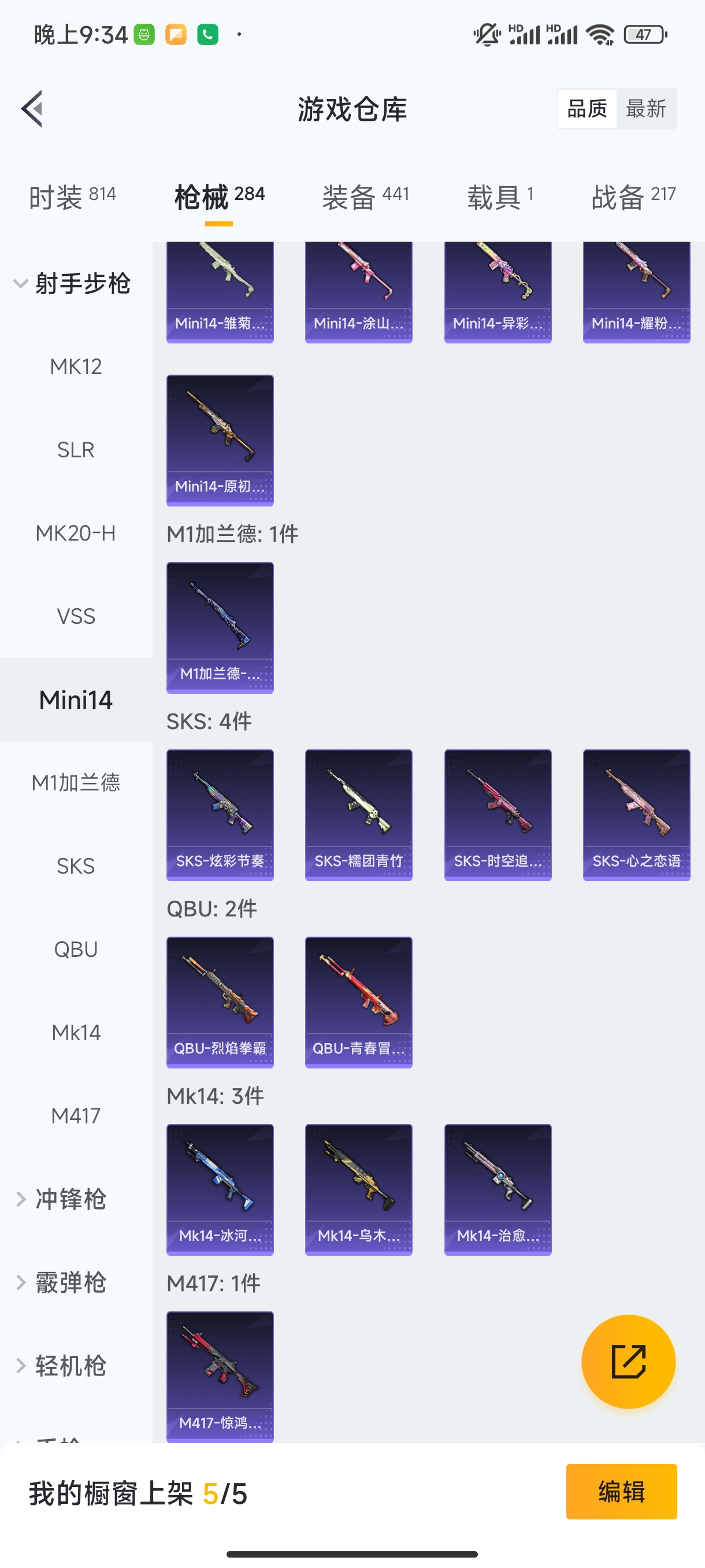Collapse the 射手步枪 category
705x1568 pixels.
click(72, 284)
